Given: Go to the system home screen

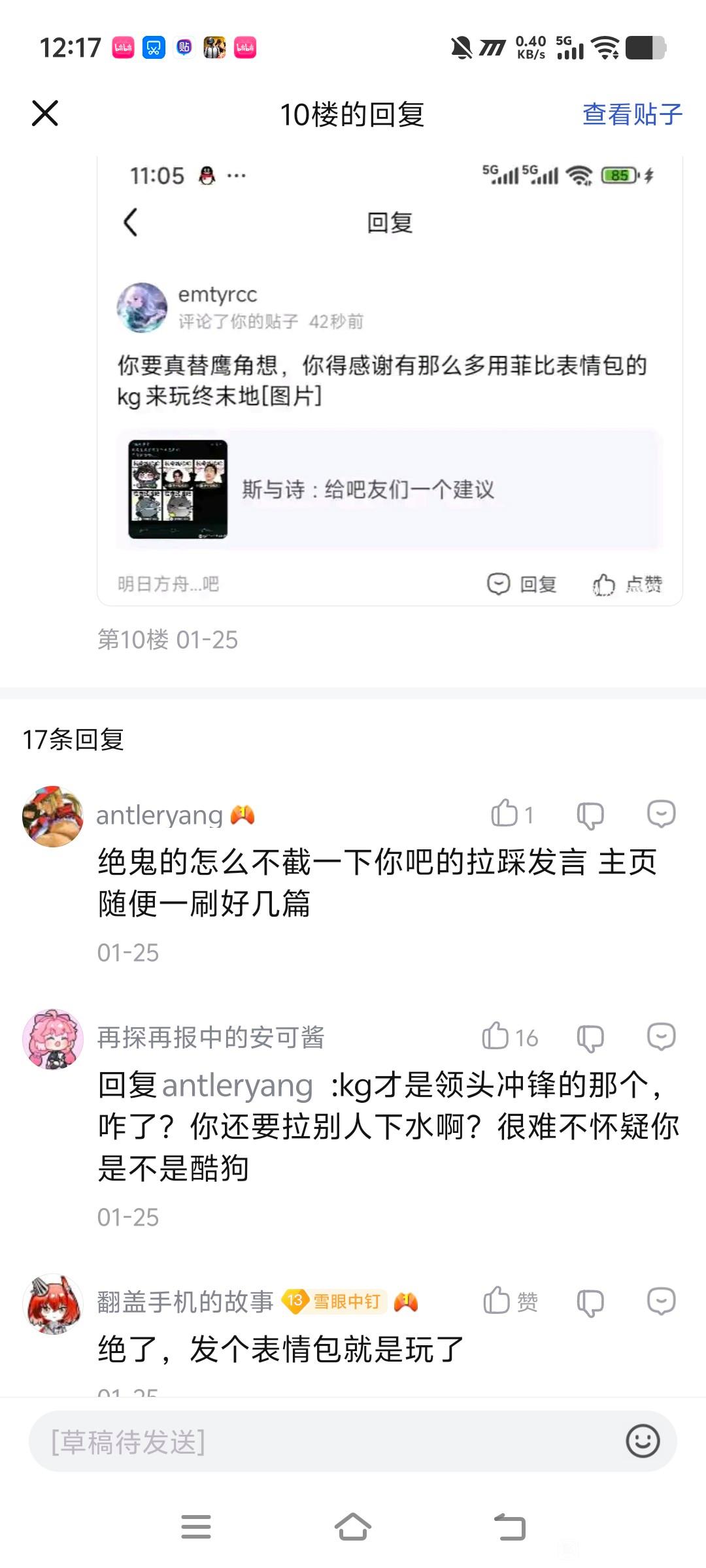Looking at the screenshot, I should click(353, 1527).
